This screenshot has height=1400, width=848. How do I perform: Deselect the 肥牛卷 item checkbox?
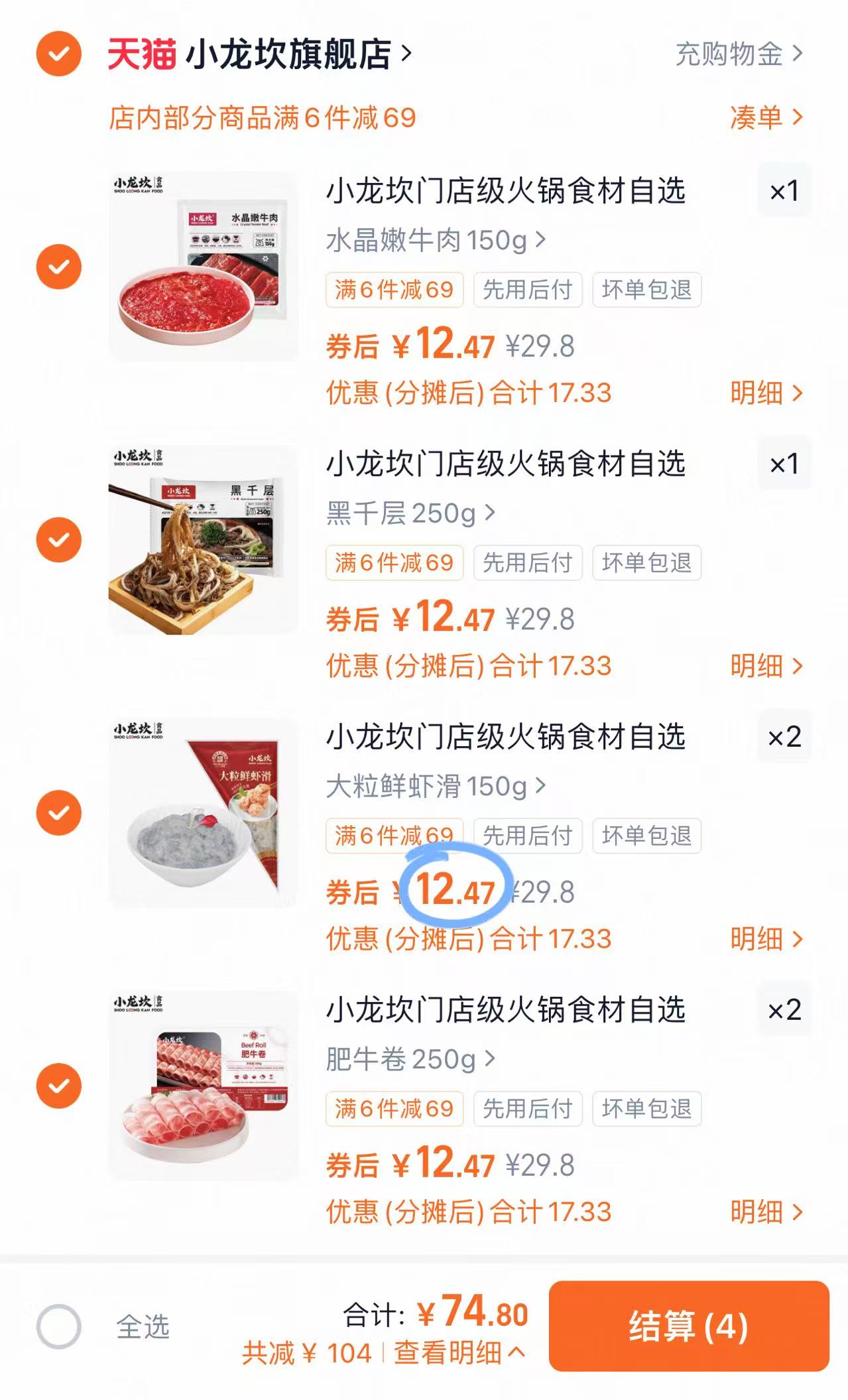(x=58, y=1087)
